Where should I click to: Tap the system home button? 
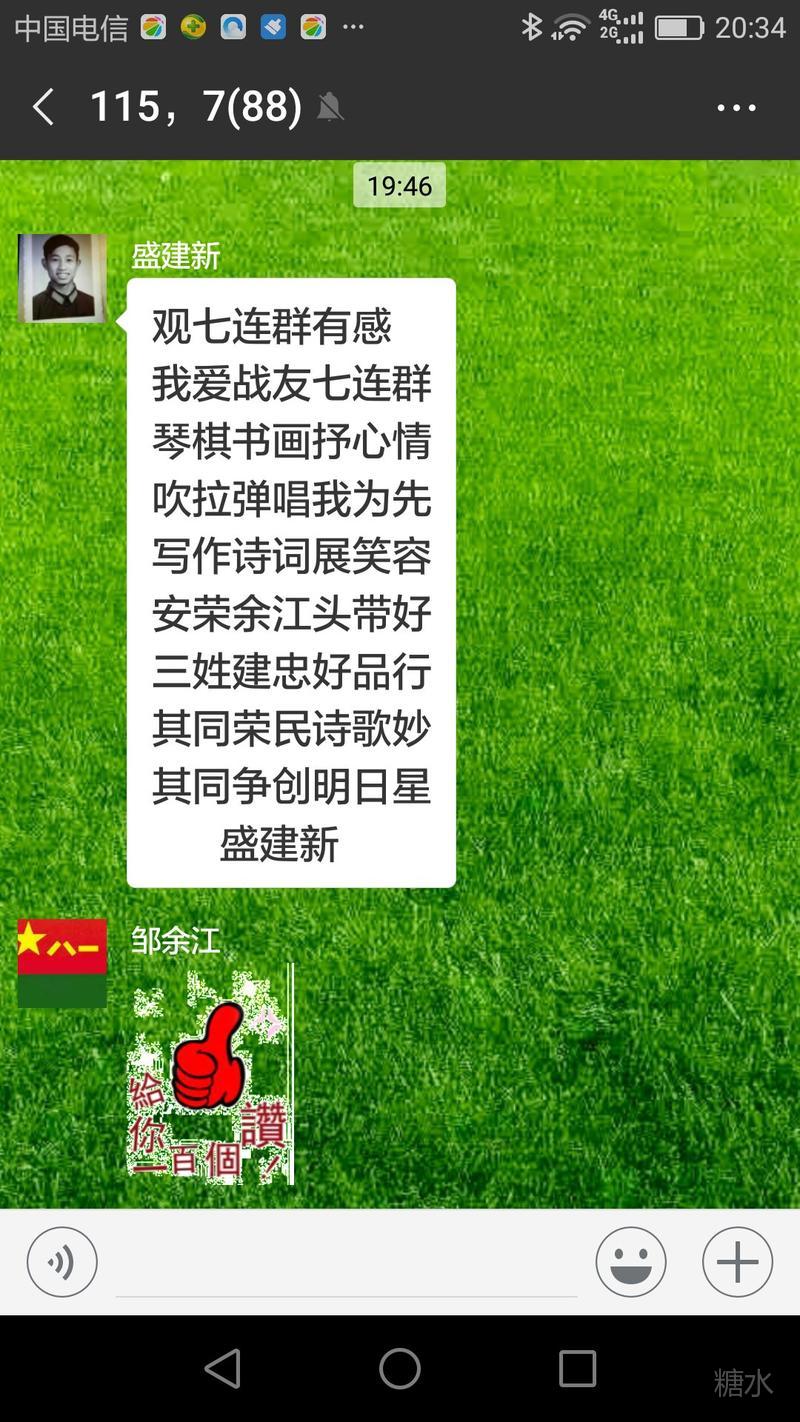(x=400, y=1368)
